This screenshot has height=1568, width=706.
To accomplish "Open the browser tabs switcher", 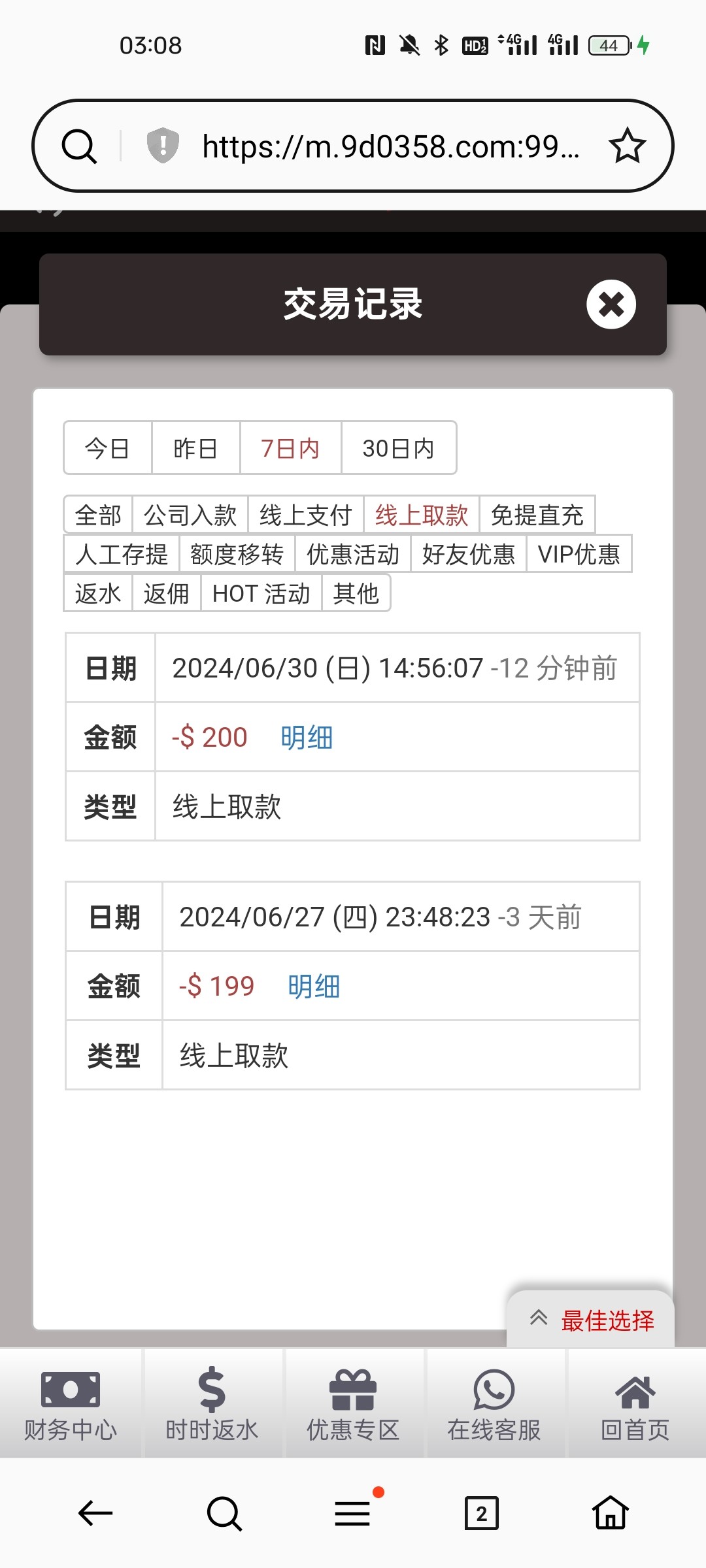I will [481, 1513].
